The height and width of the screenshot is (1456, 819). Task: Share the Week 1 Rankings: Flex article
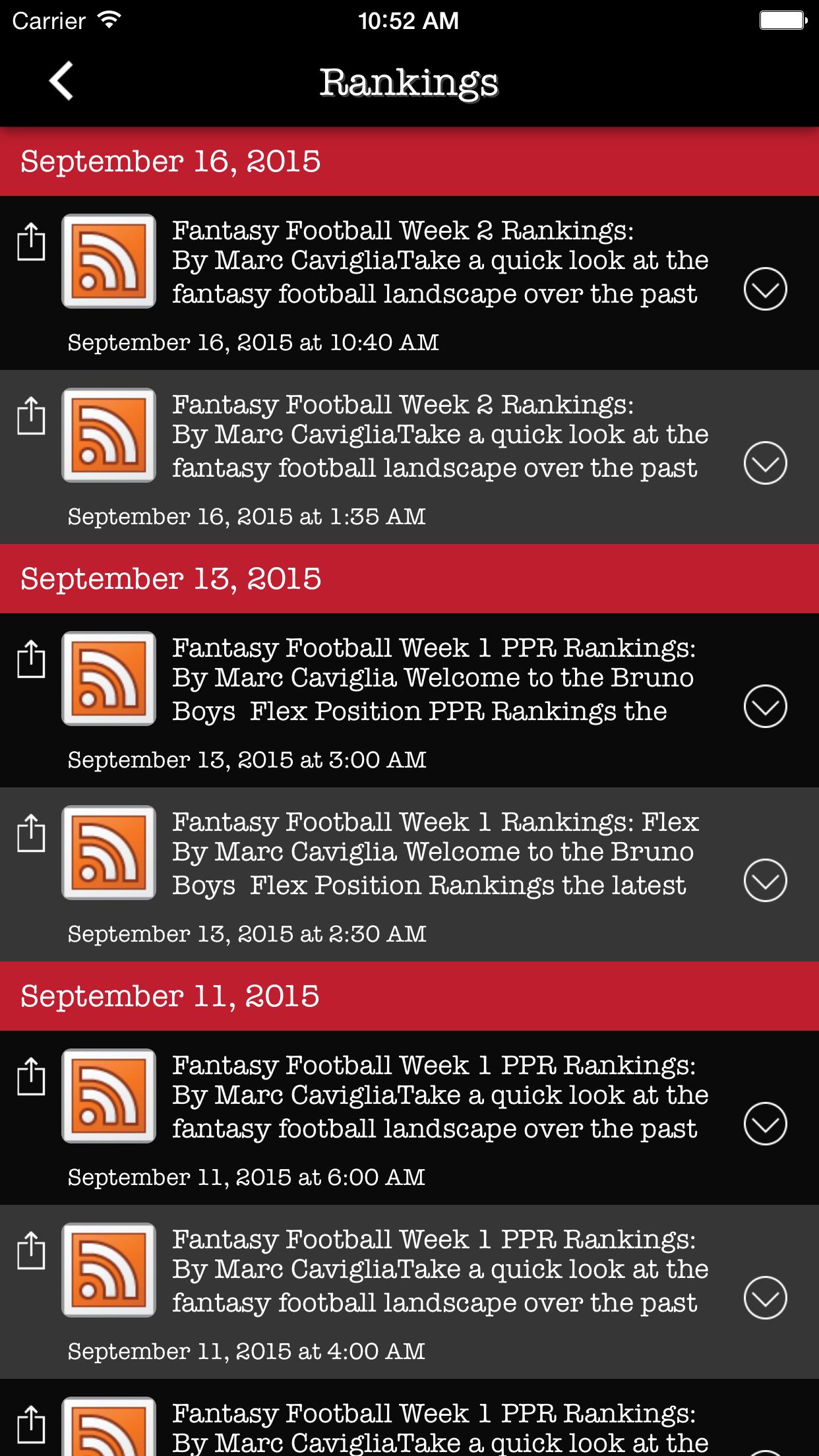point(31,834)
